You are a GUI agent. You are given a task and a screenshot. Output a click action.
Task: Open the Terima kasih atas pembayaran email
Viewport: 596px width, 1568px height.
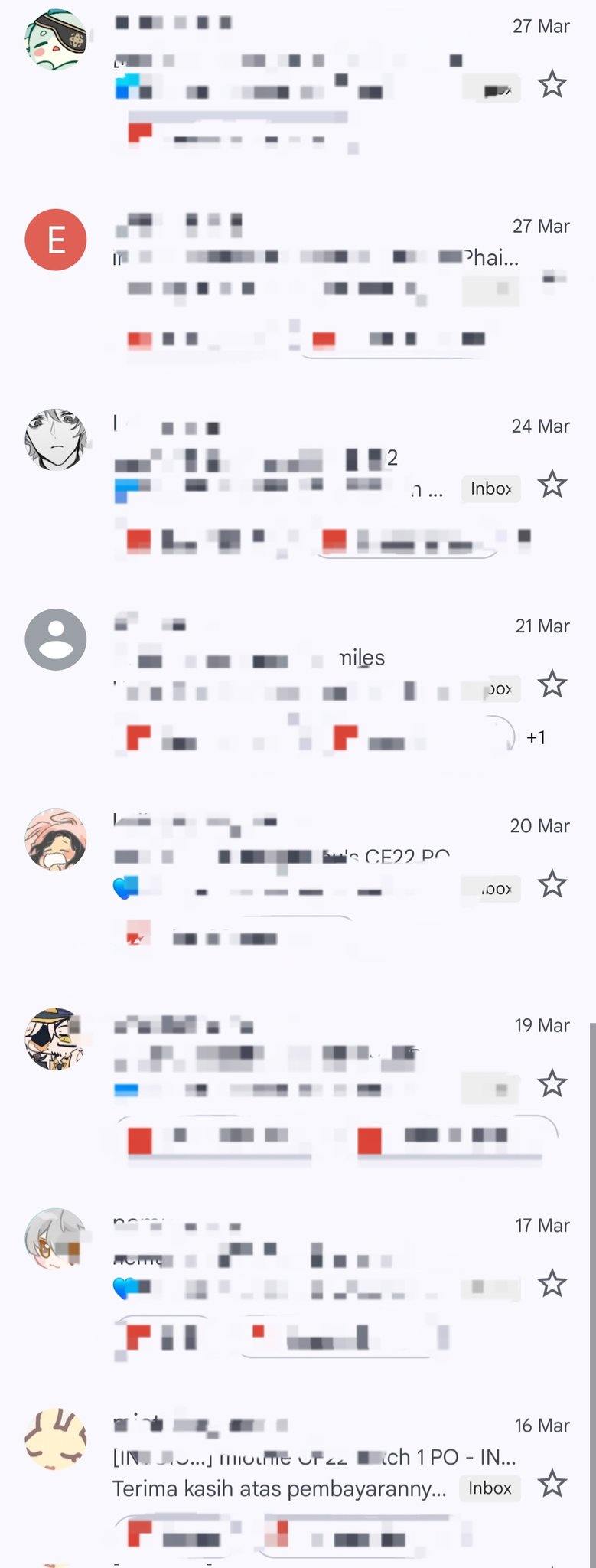[x=279, y=1488]
